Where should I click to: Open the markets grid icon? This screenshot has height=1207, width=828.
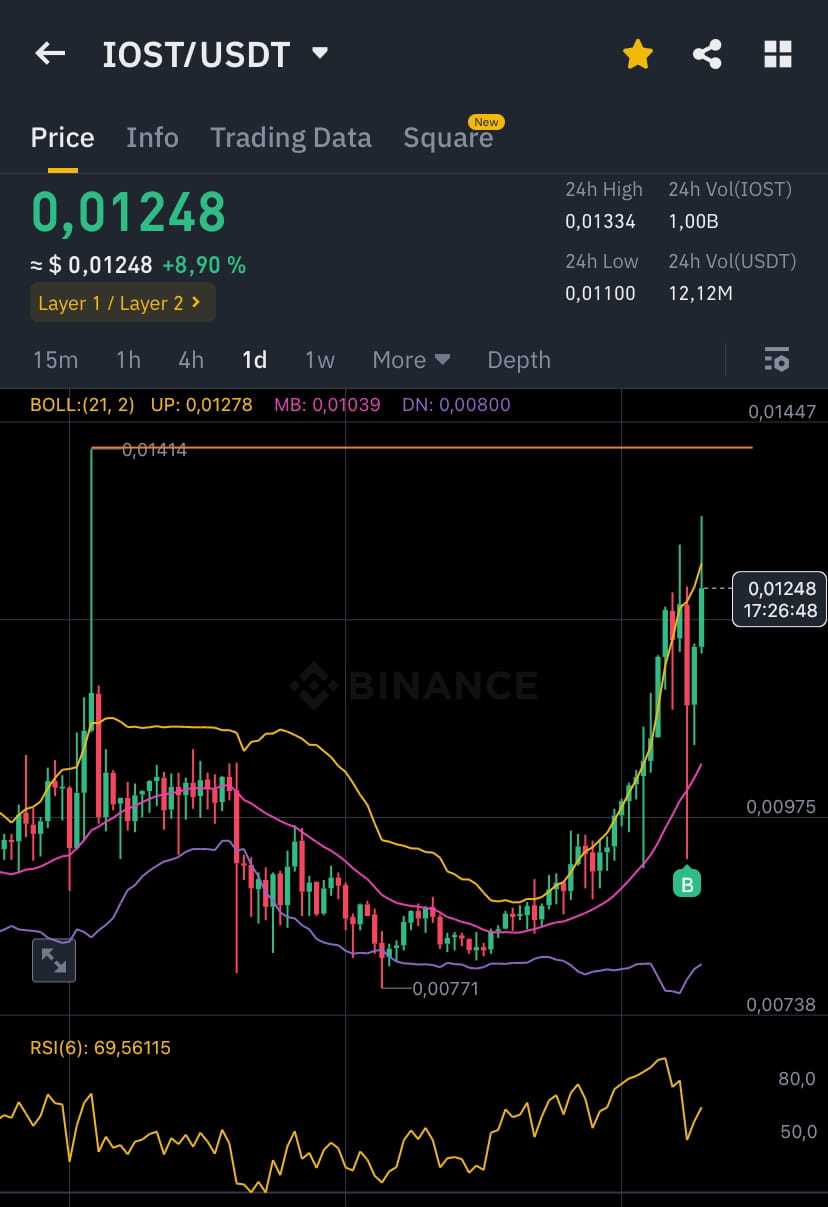click(x=777, y=54)
